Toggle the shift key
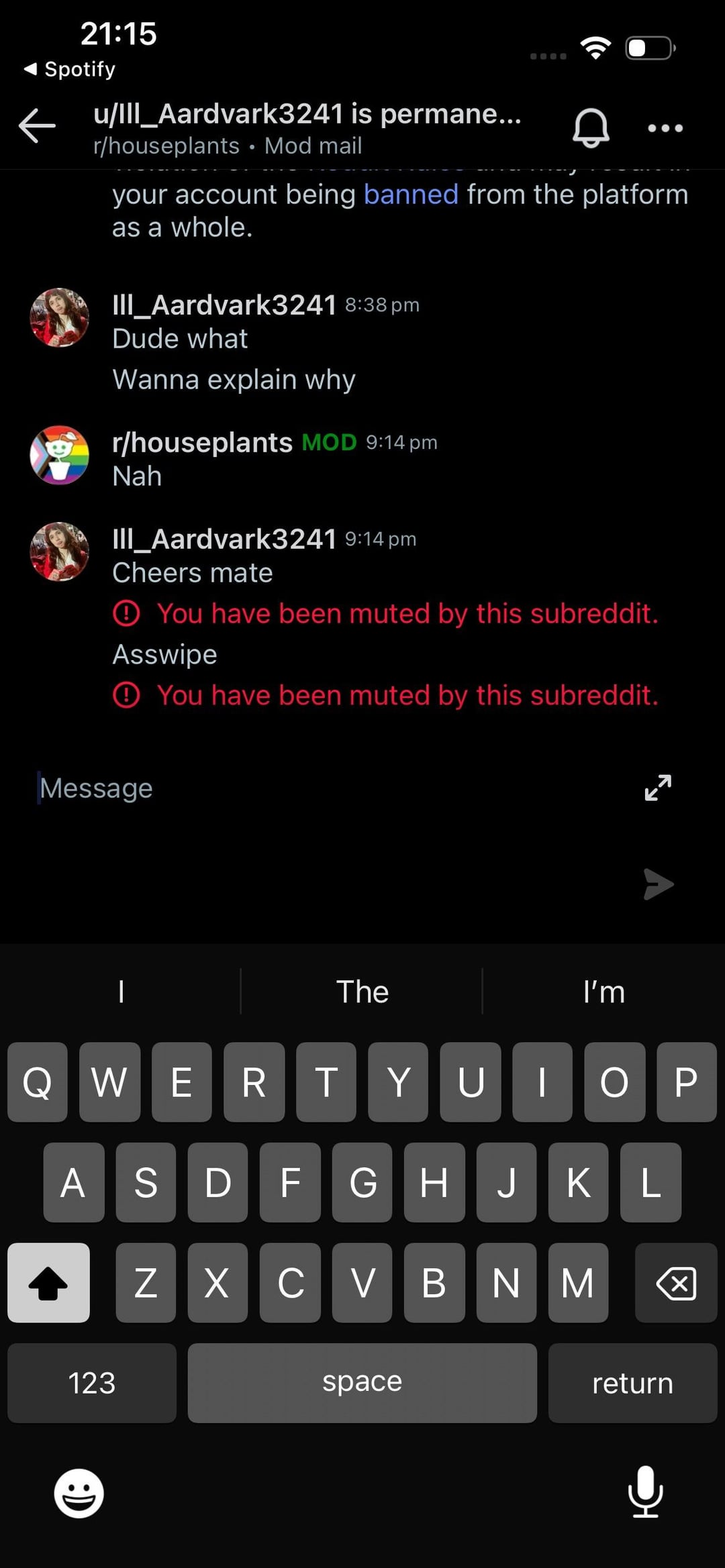Image resolution: width=725 pixels, height=1568 pixels. click(48, 1282)
